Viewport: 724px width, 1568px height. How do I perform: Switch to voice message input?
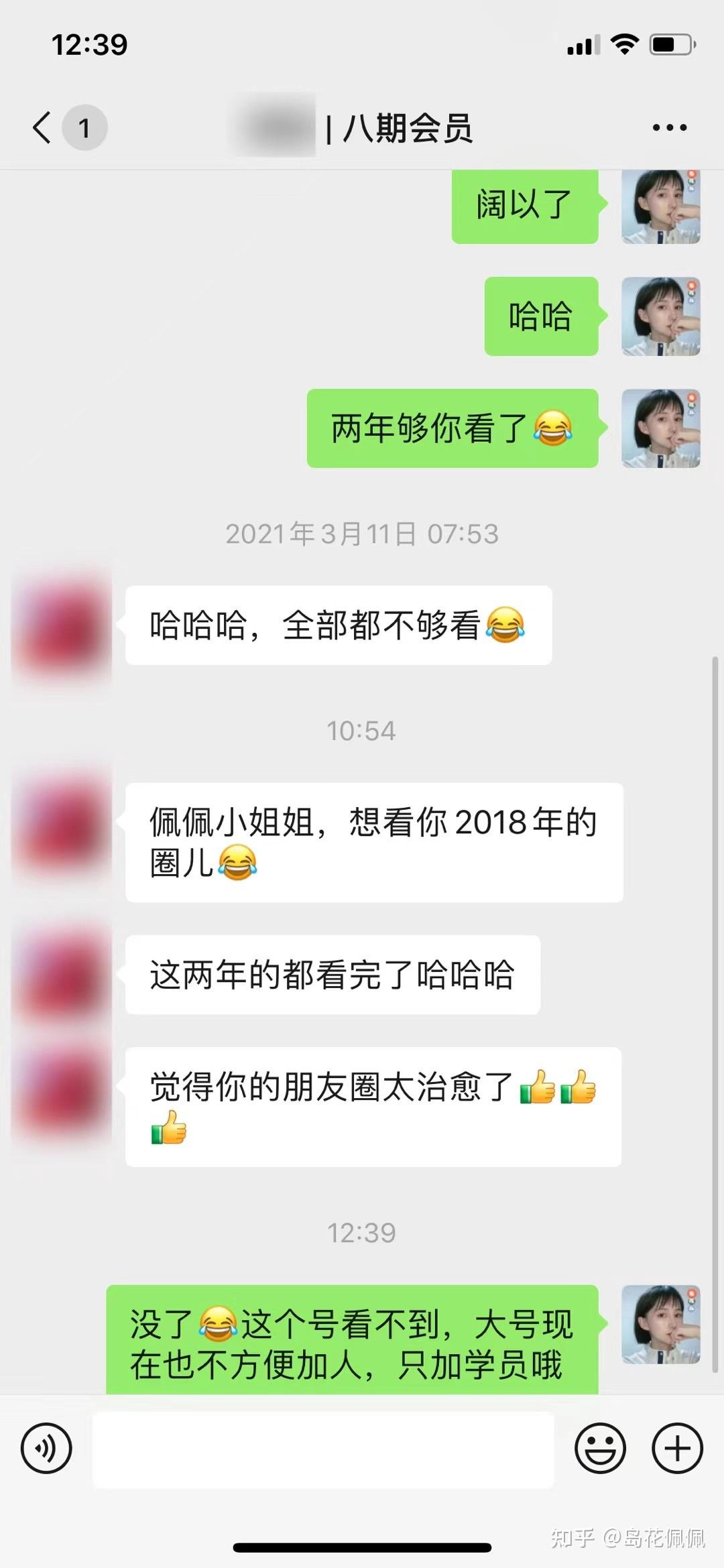click(x=46, y=1448)
